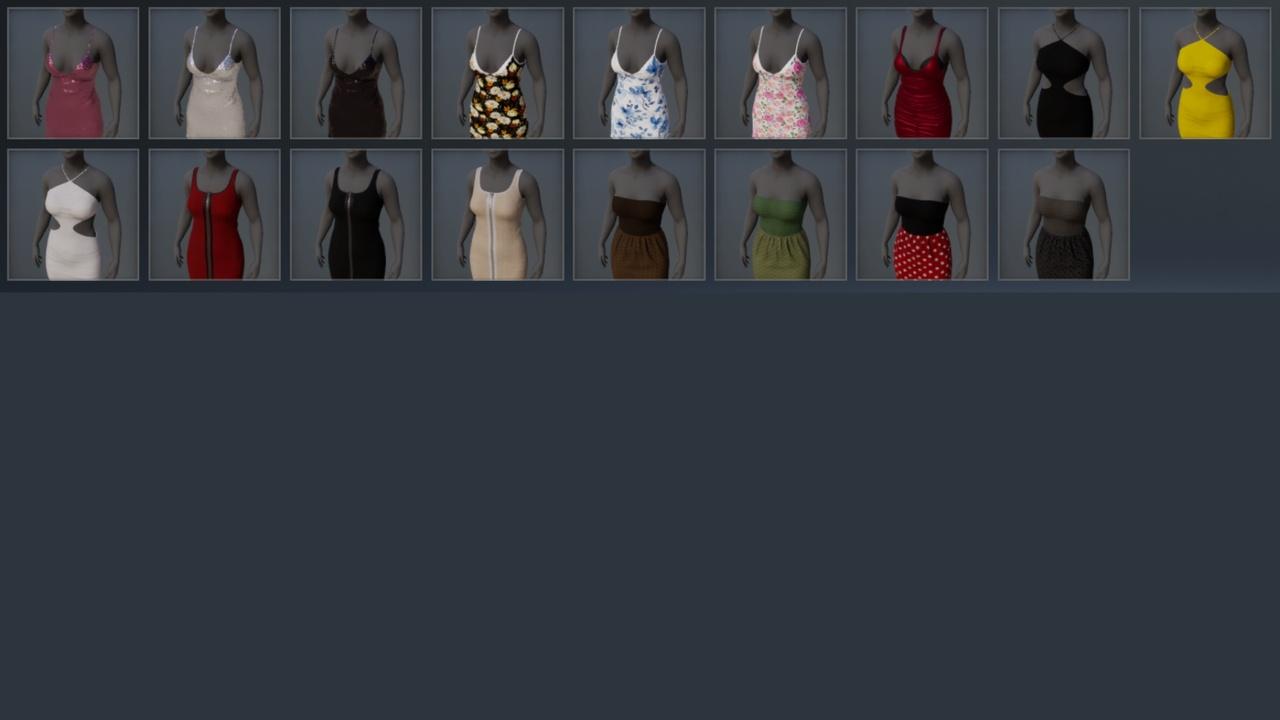1280x720 pixels.
Task: Pick the yellow halter cutout dress
Action: click(x=1205, y=73)
